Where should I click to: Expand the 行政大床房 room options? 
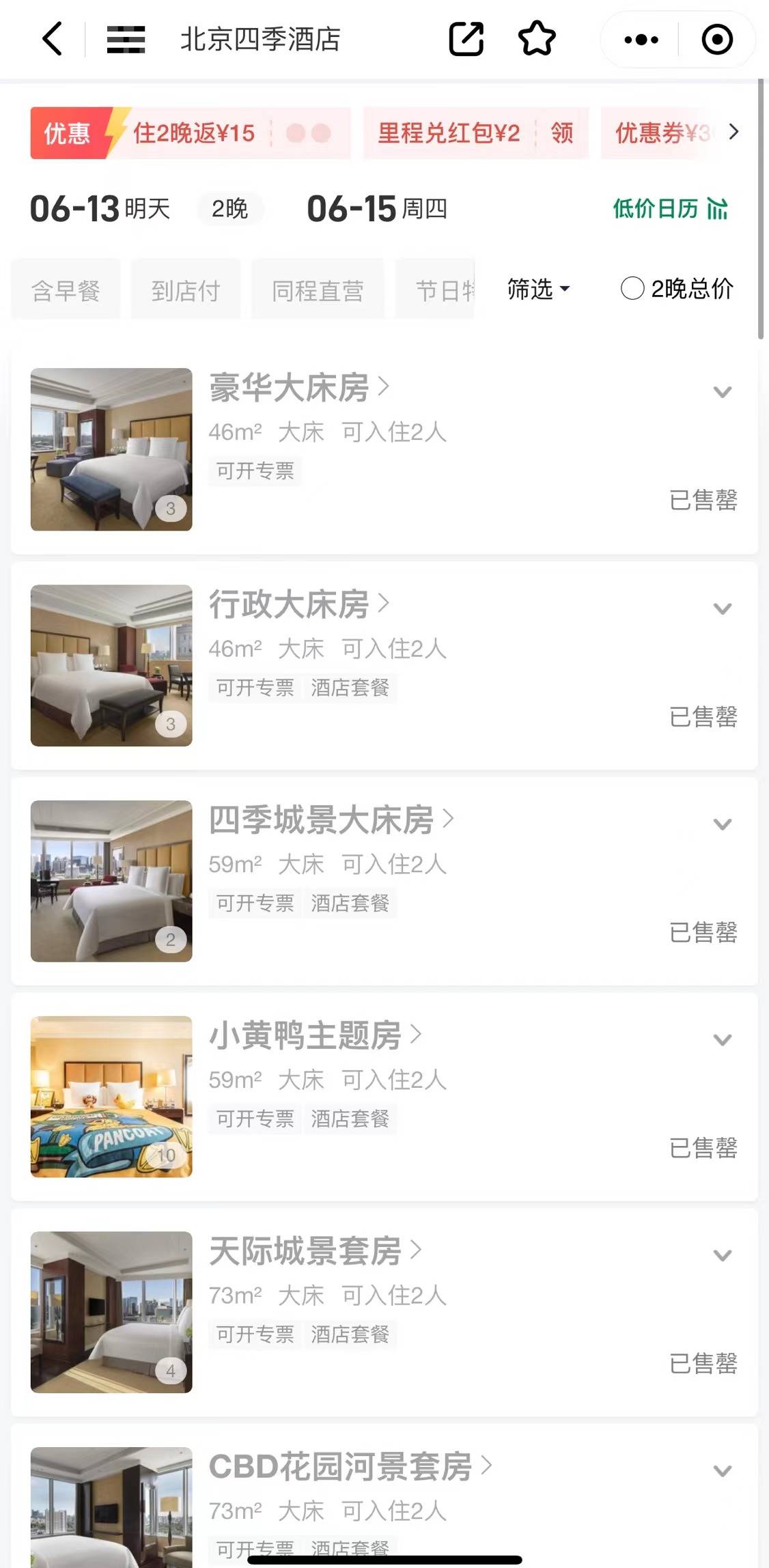[723, 608]
